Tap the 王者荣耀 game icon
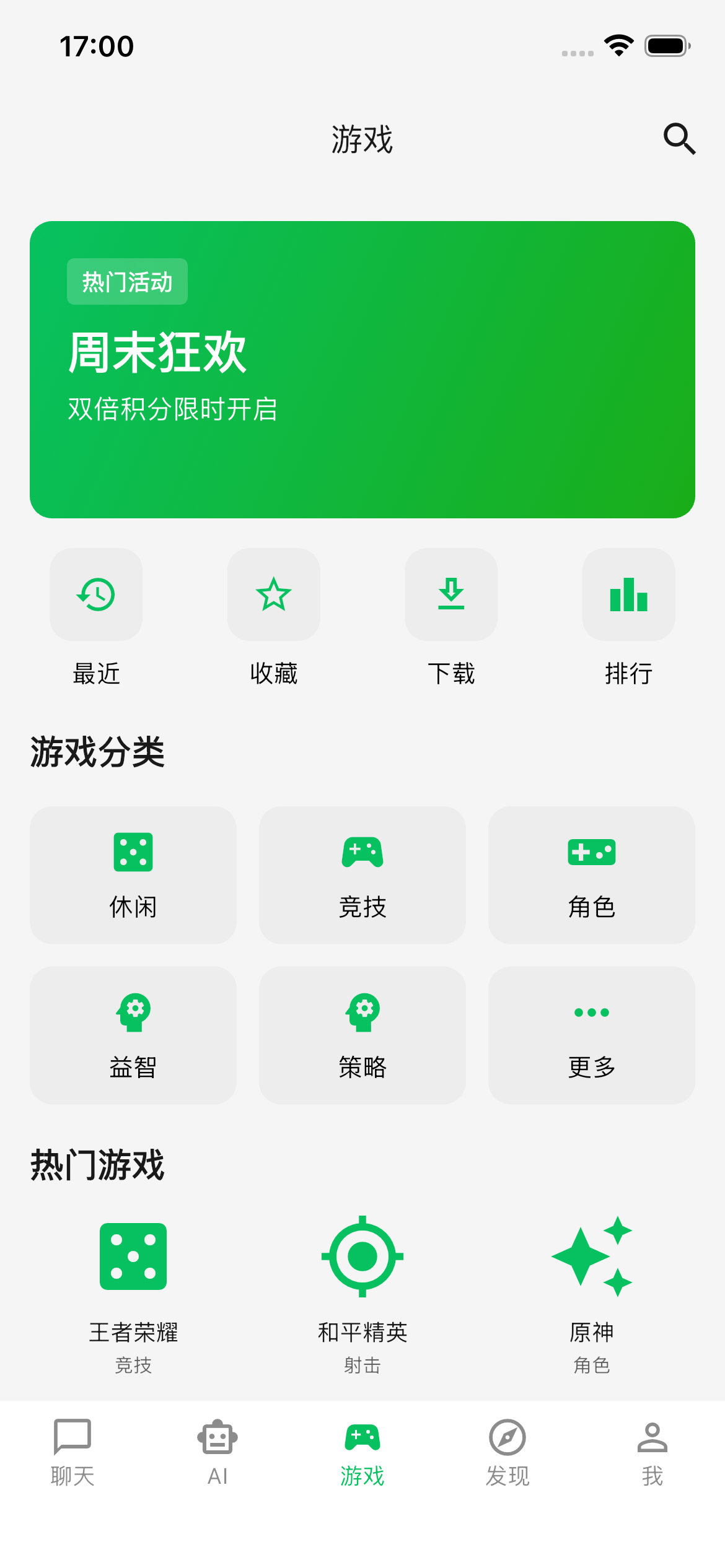This screenshot has width=725, height=1568. pos(133,1257)
